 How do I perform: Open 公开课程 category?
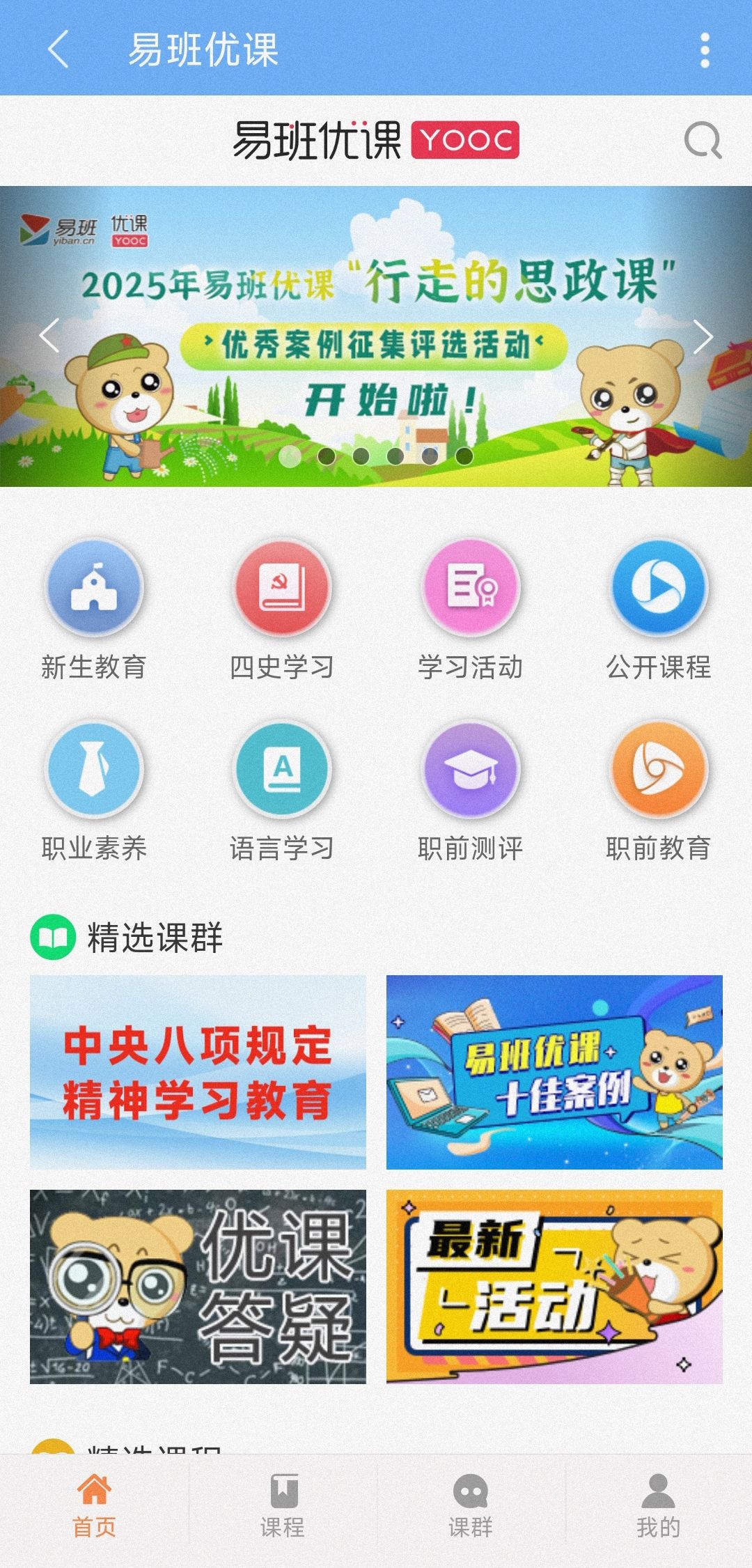click(x=659, y=589)
